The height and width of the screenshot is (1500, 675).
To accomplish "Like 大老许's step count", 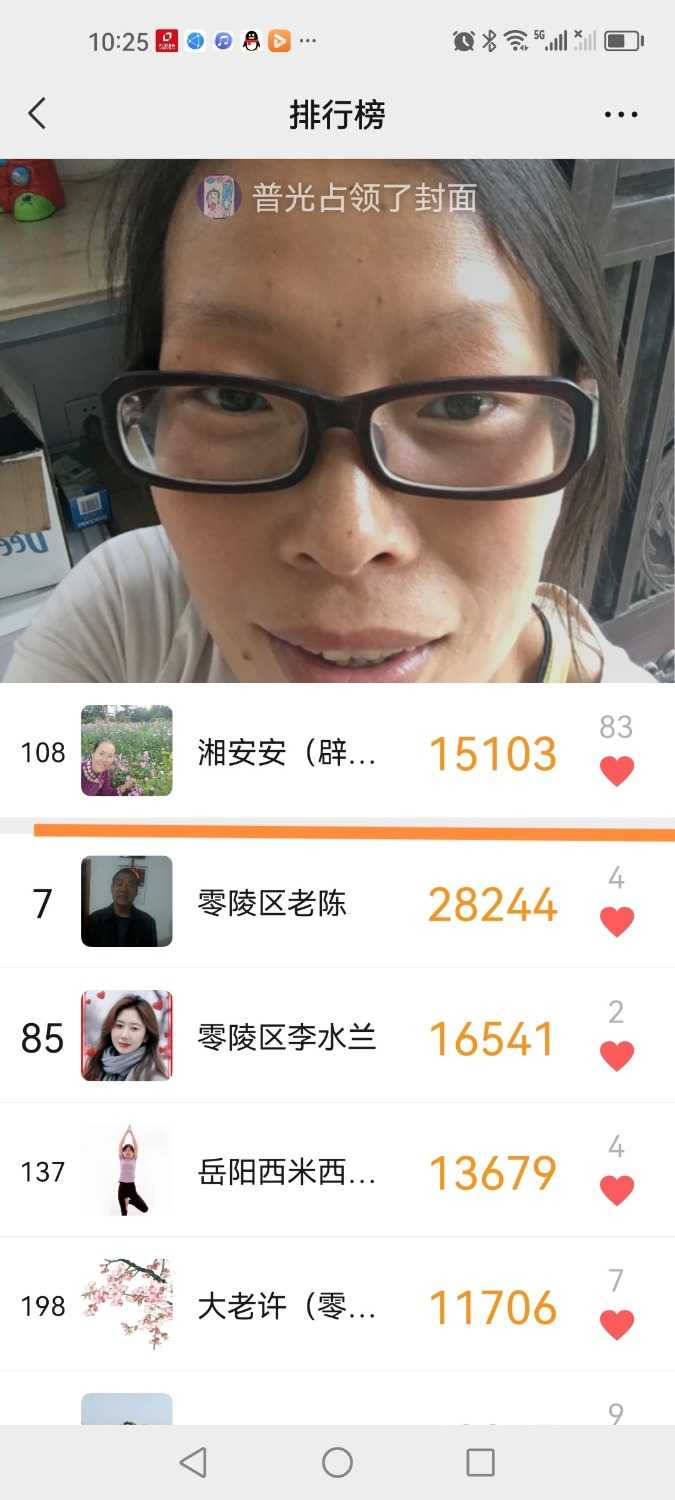I will tap(616, 1324).
